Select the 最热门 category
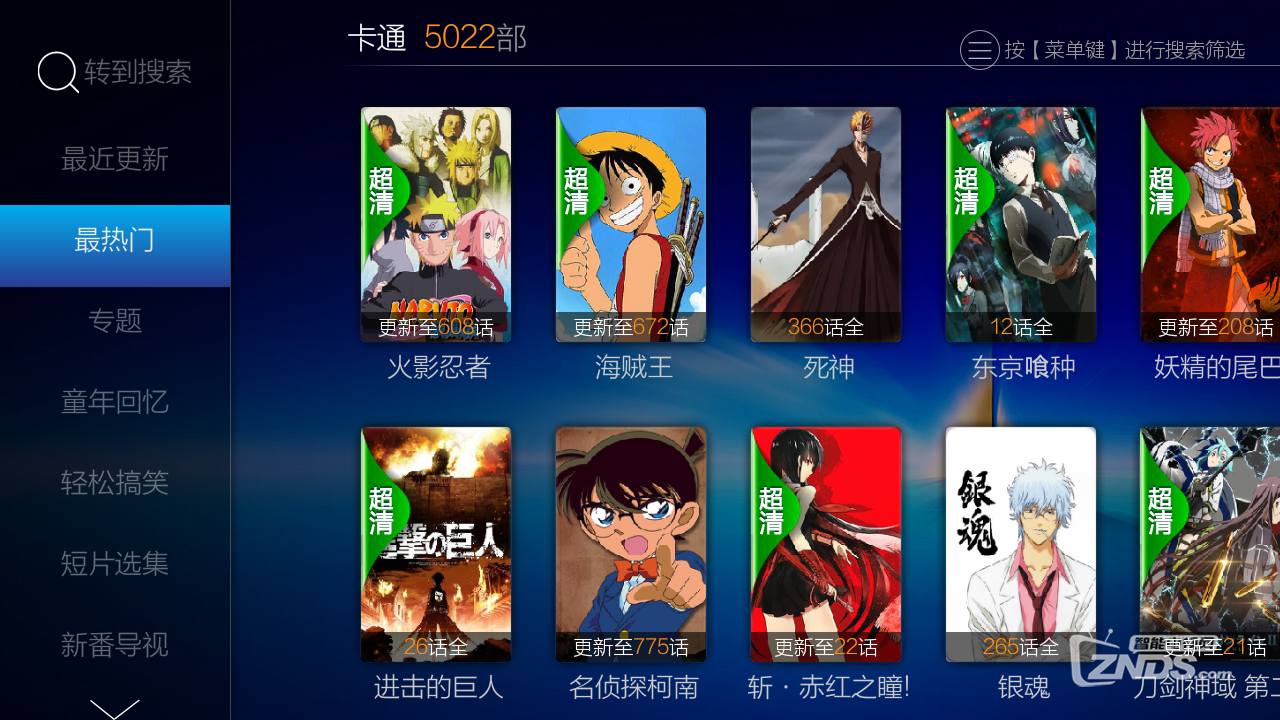 pos(115,241)
